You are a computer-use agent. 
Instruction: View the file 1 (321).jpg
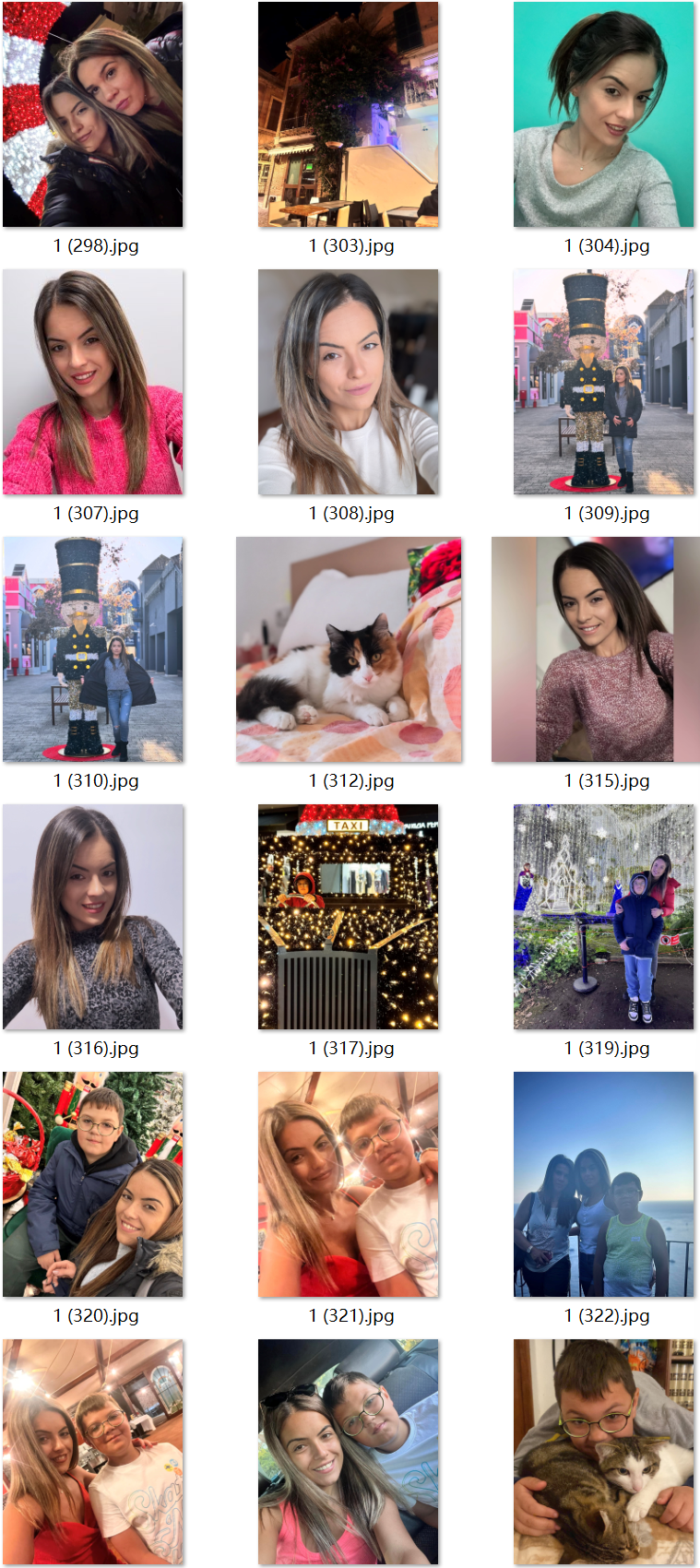click(349, 1184)
